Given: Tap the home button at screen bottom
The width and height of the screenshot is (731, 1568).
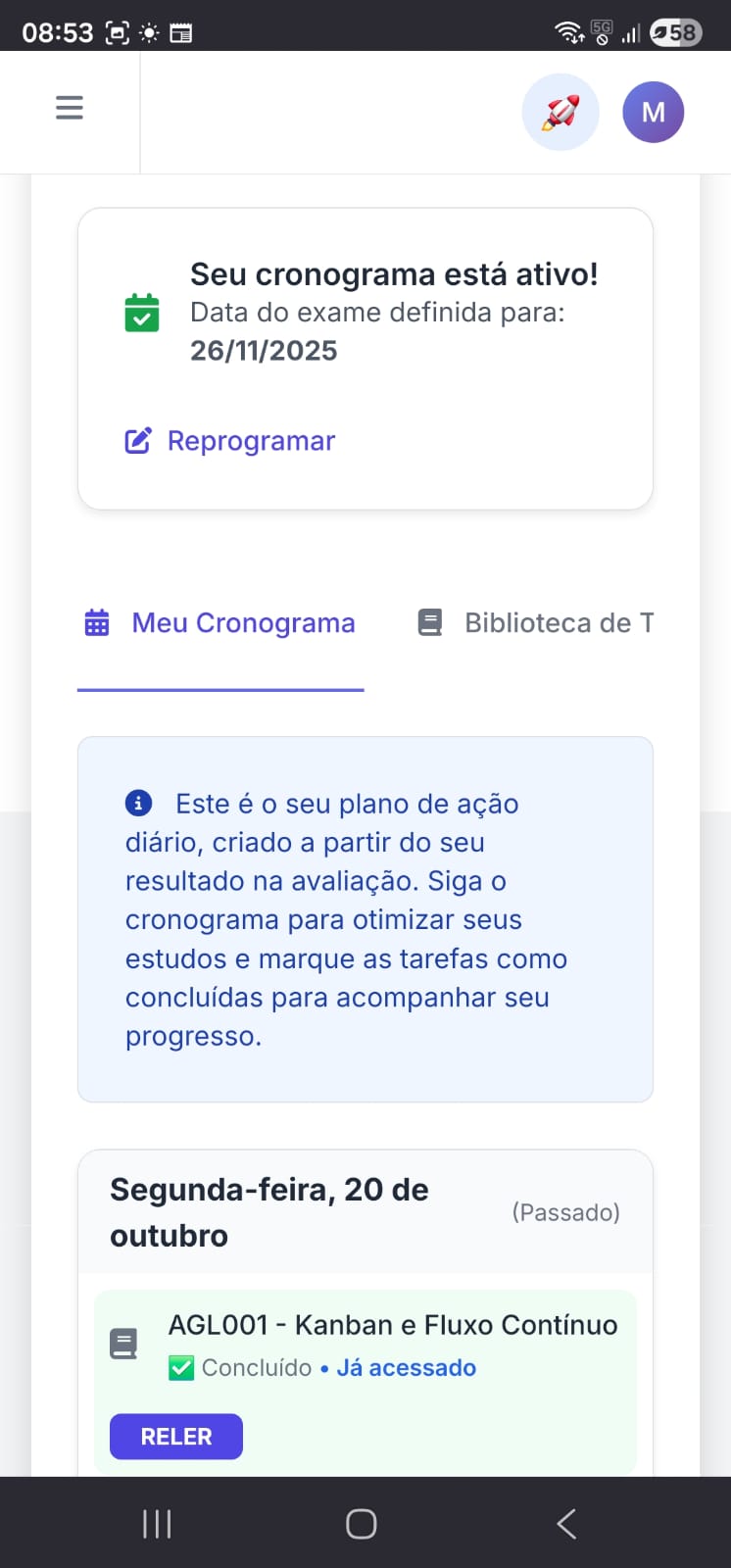Looking at the screenshot, I should click(x=361, y=1523).
